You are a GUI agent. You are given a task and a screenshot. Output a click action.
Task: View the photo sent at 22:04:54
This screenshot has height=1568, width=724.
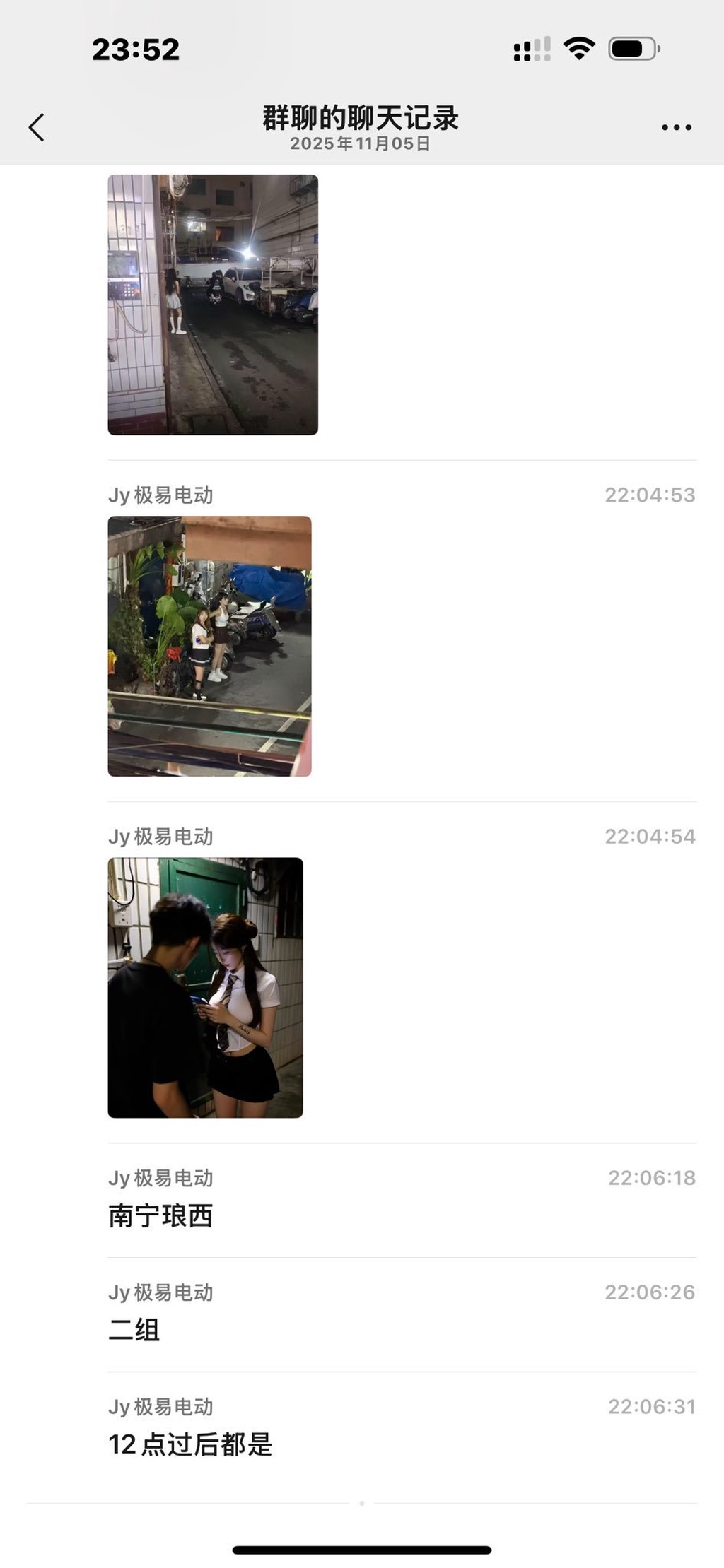(205, 987)
